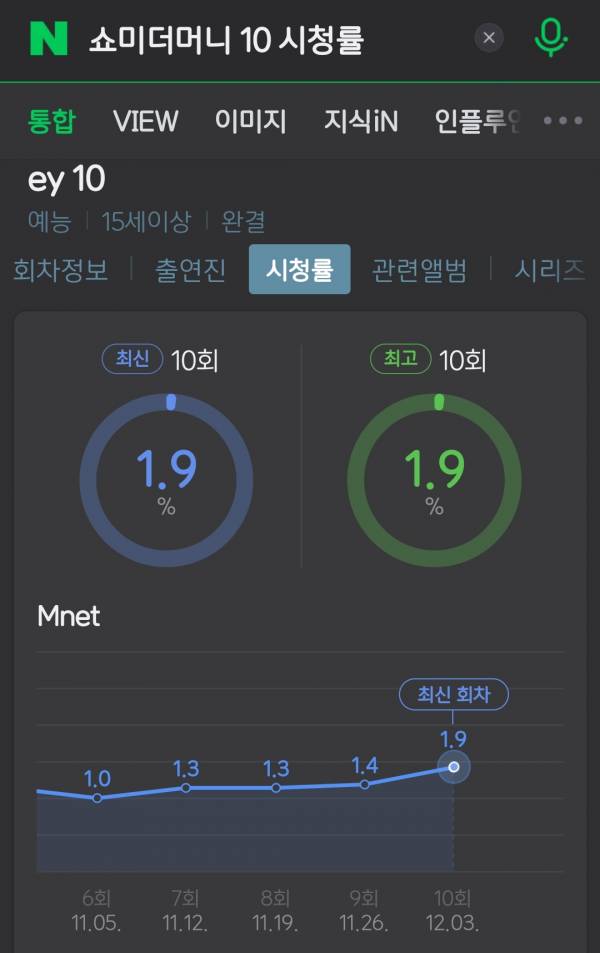Viewport: 600px width, 953px height.
Task: Tap the 10회 latest episode point
Action: pyautogui.click(x=454, y=767)
